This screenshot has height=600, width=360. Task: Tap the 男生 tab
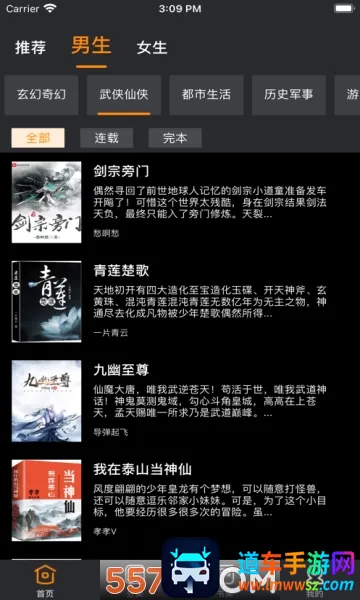(x=91, y=46)
